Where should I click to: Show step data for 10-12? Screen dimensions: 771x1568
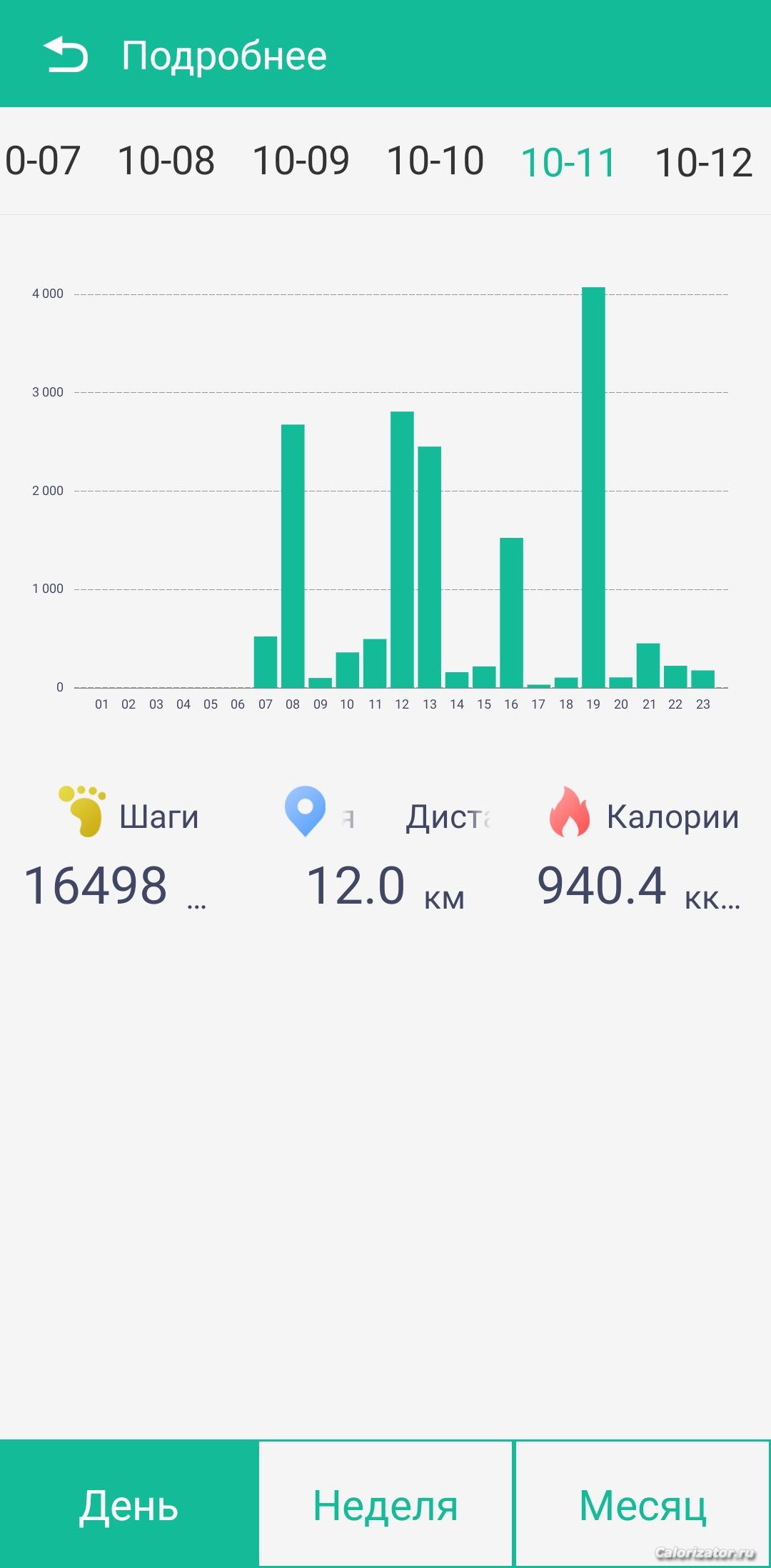pyautogui.click(x=703, y=162)
